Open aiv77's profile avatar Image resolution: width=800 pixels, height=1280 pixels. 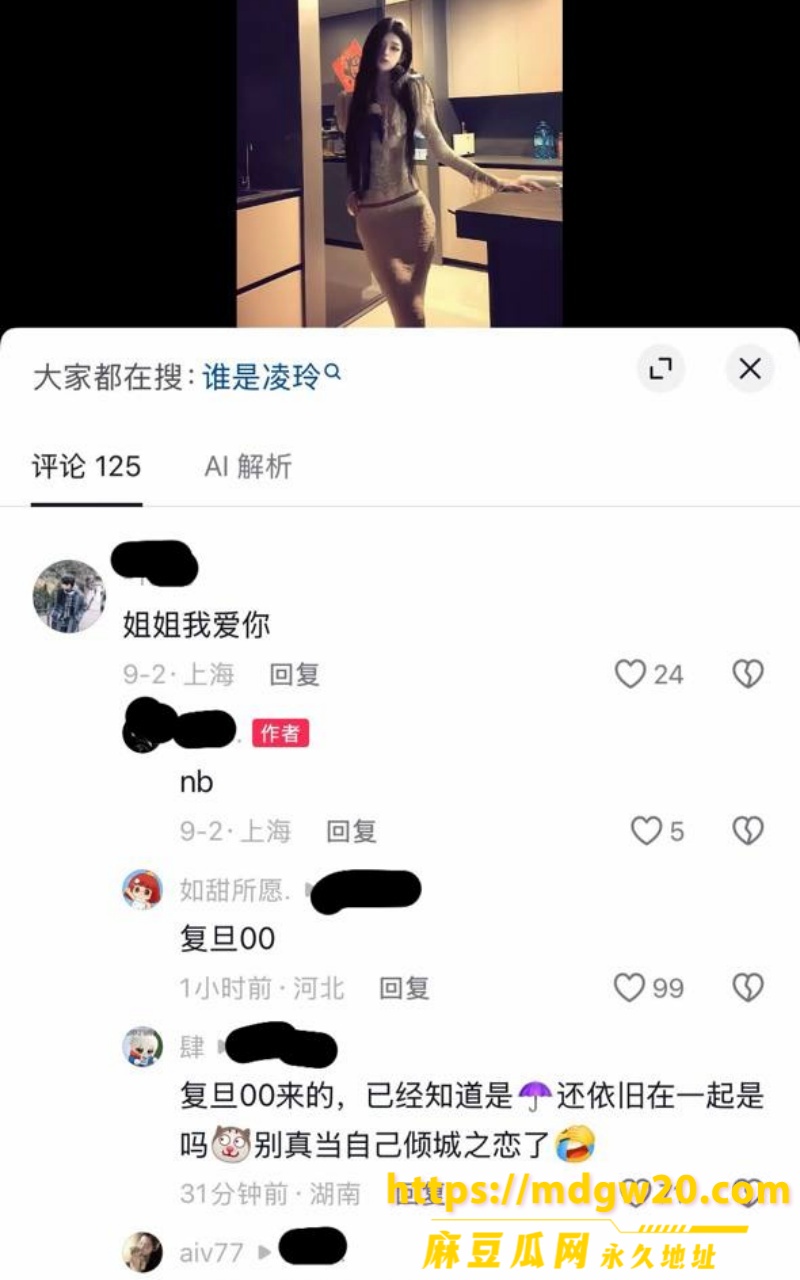[x=142, y=1252]
